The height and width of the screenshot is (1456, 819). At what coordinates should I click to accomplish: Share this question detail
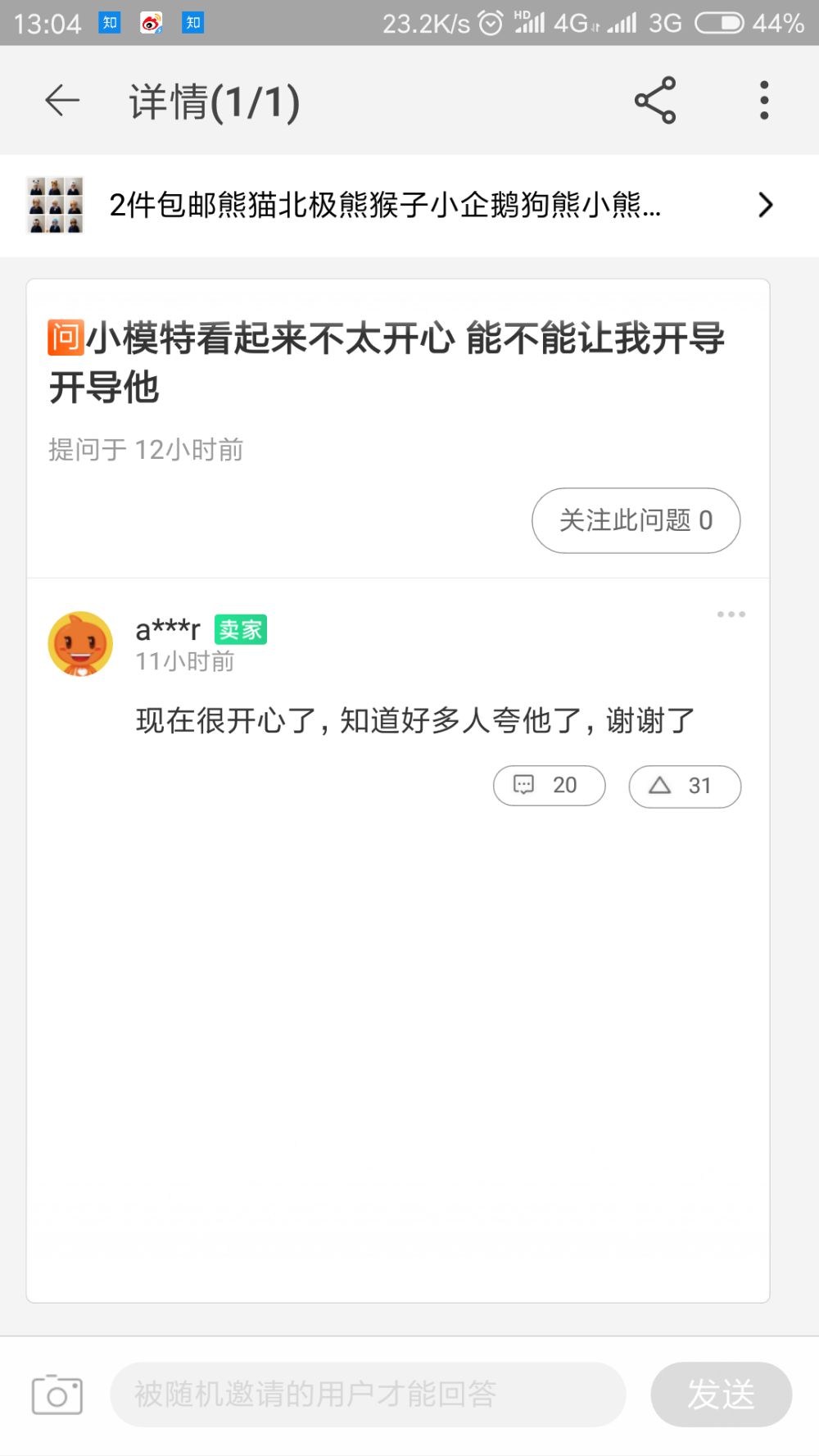655,101
